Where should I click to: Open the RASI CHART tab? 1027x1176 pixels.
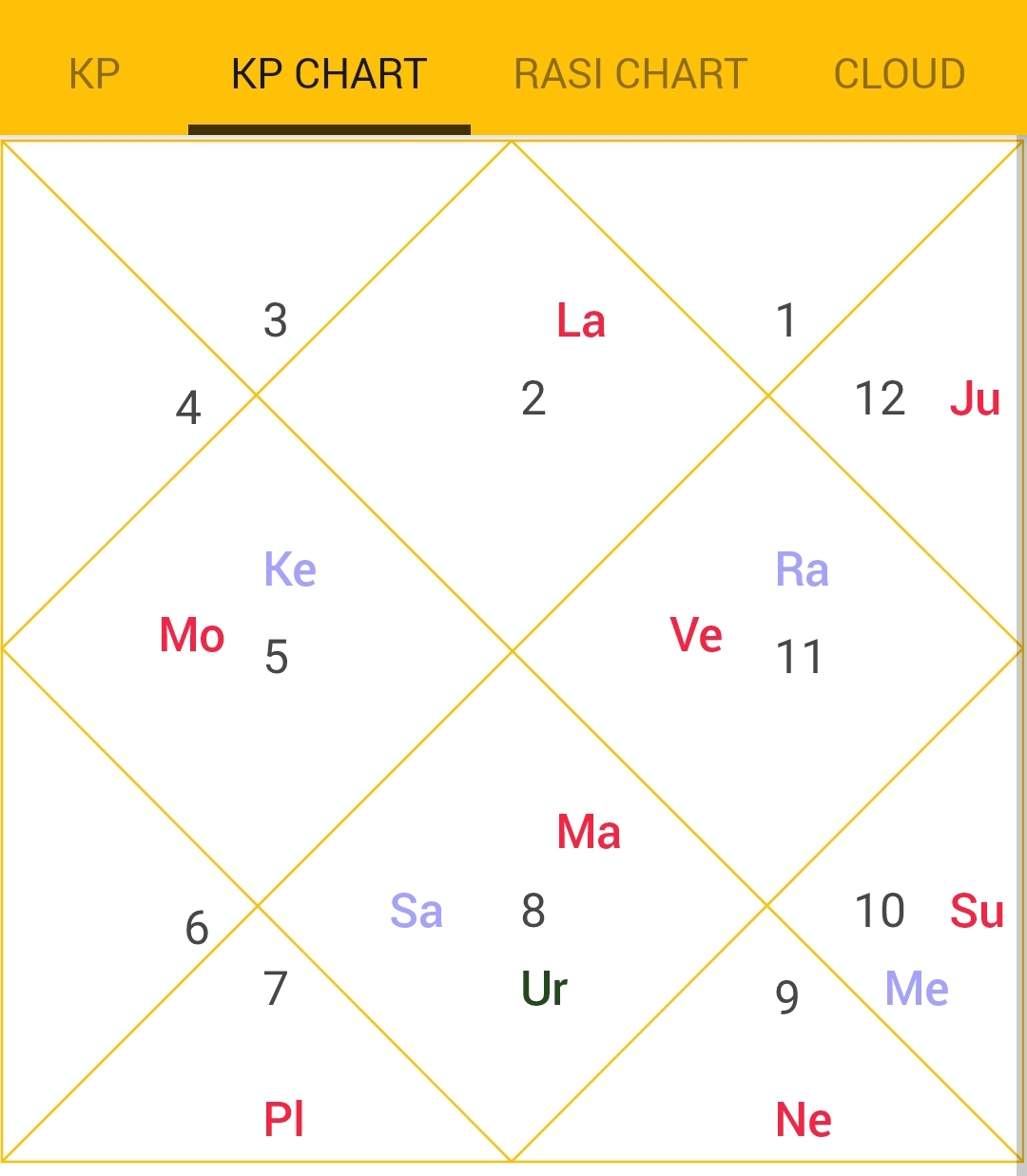pyautogui.click(x=630, y=74)
